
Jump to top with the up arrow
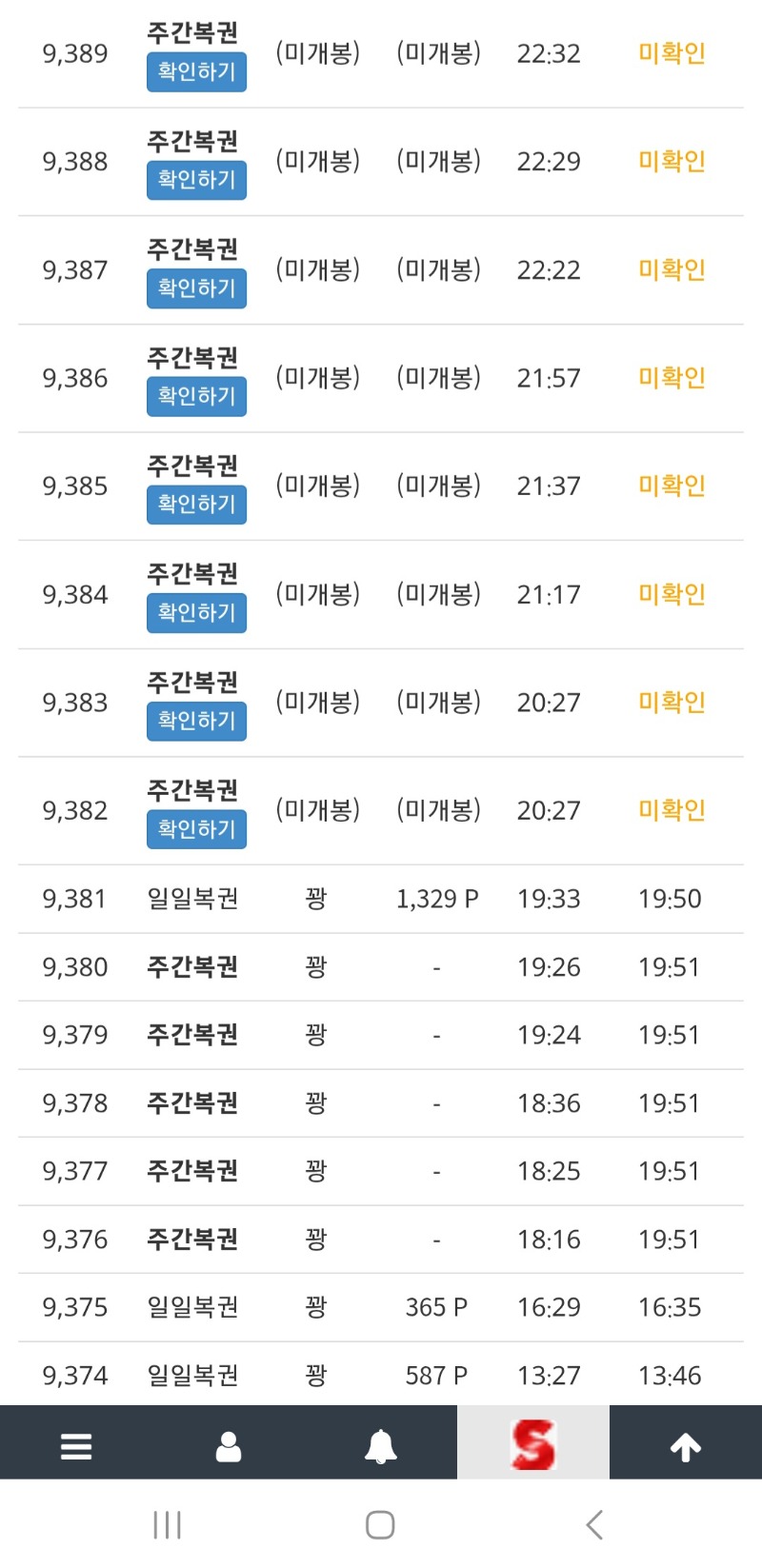[686, 1446]
